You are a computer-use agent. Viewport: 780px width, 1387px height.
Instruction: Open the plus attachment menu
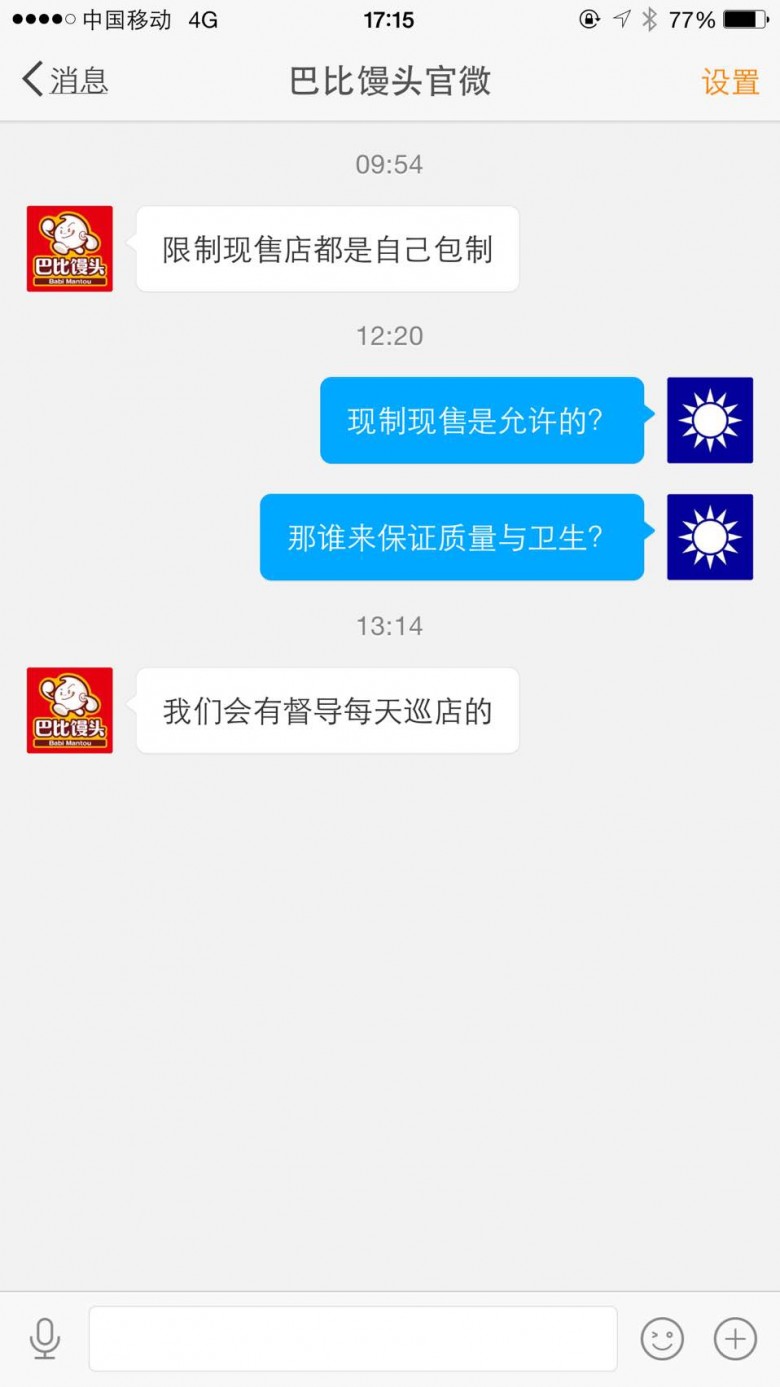click(735, 1338)
